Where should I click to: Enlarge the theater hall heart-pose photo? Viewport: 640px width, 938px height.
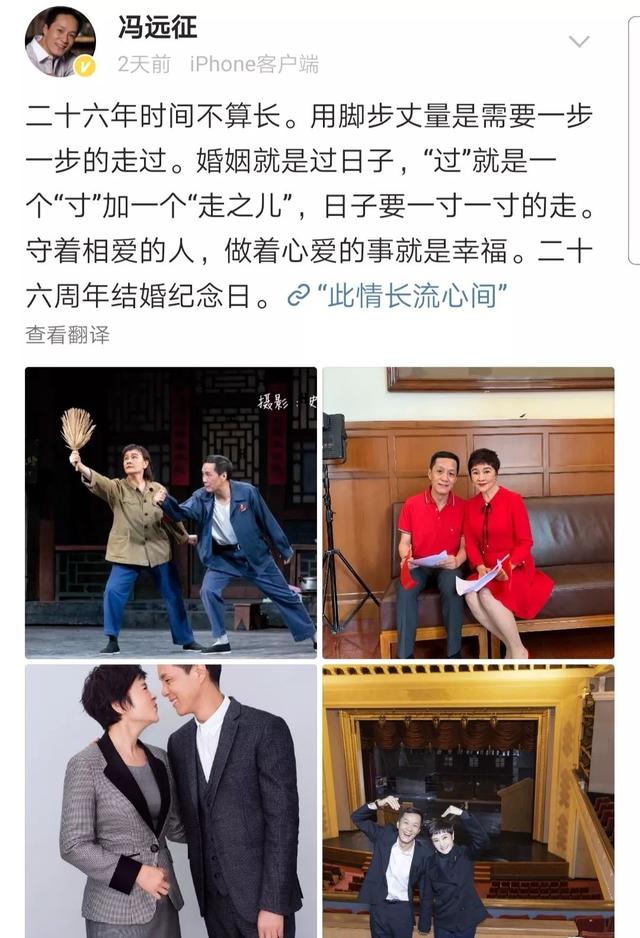(468, 800)
